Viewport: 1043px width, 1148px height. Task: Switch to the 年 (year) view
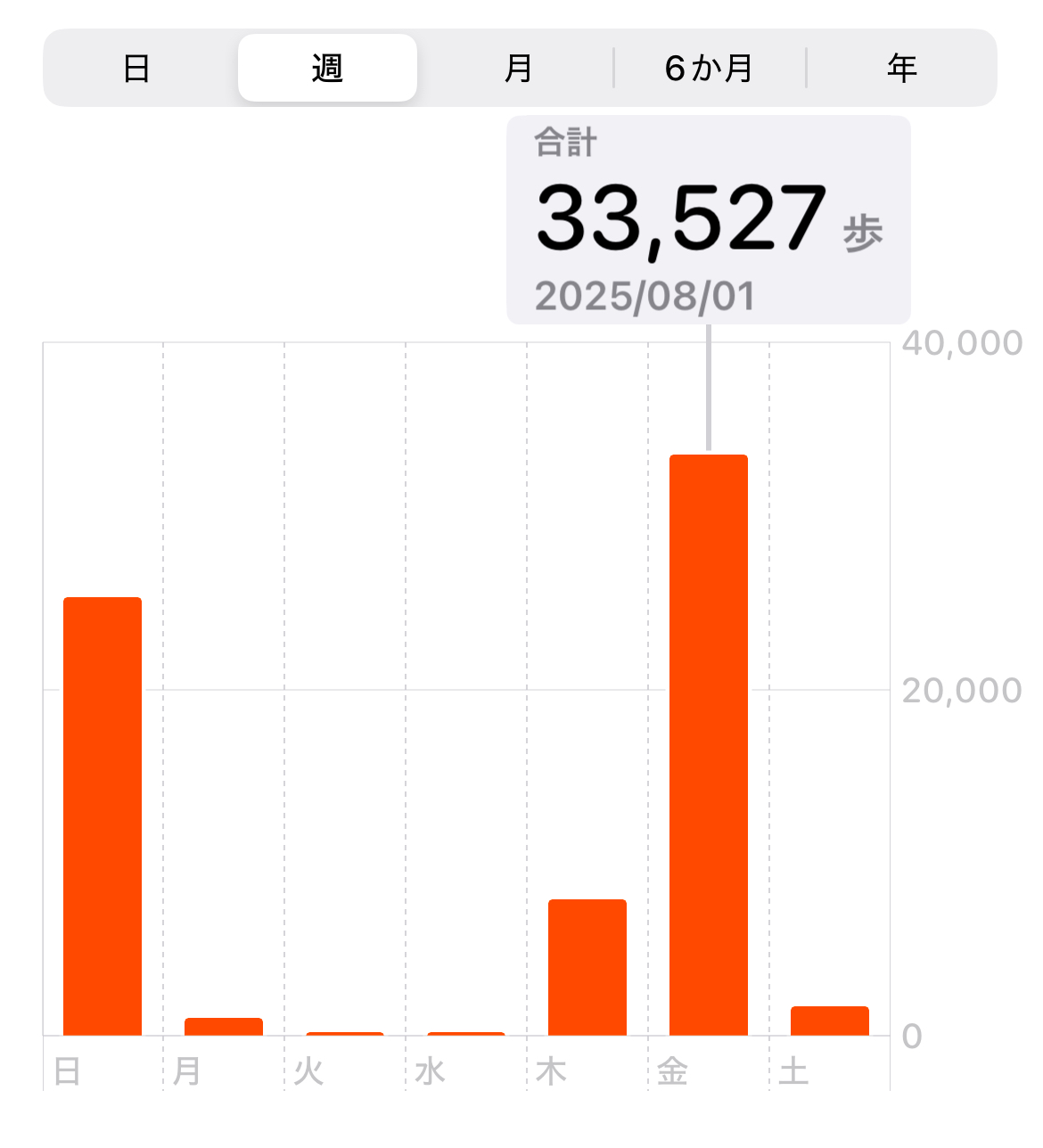(x=901, y=69)
